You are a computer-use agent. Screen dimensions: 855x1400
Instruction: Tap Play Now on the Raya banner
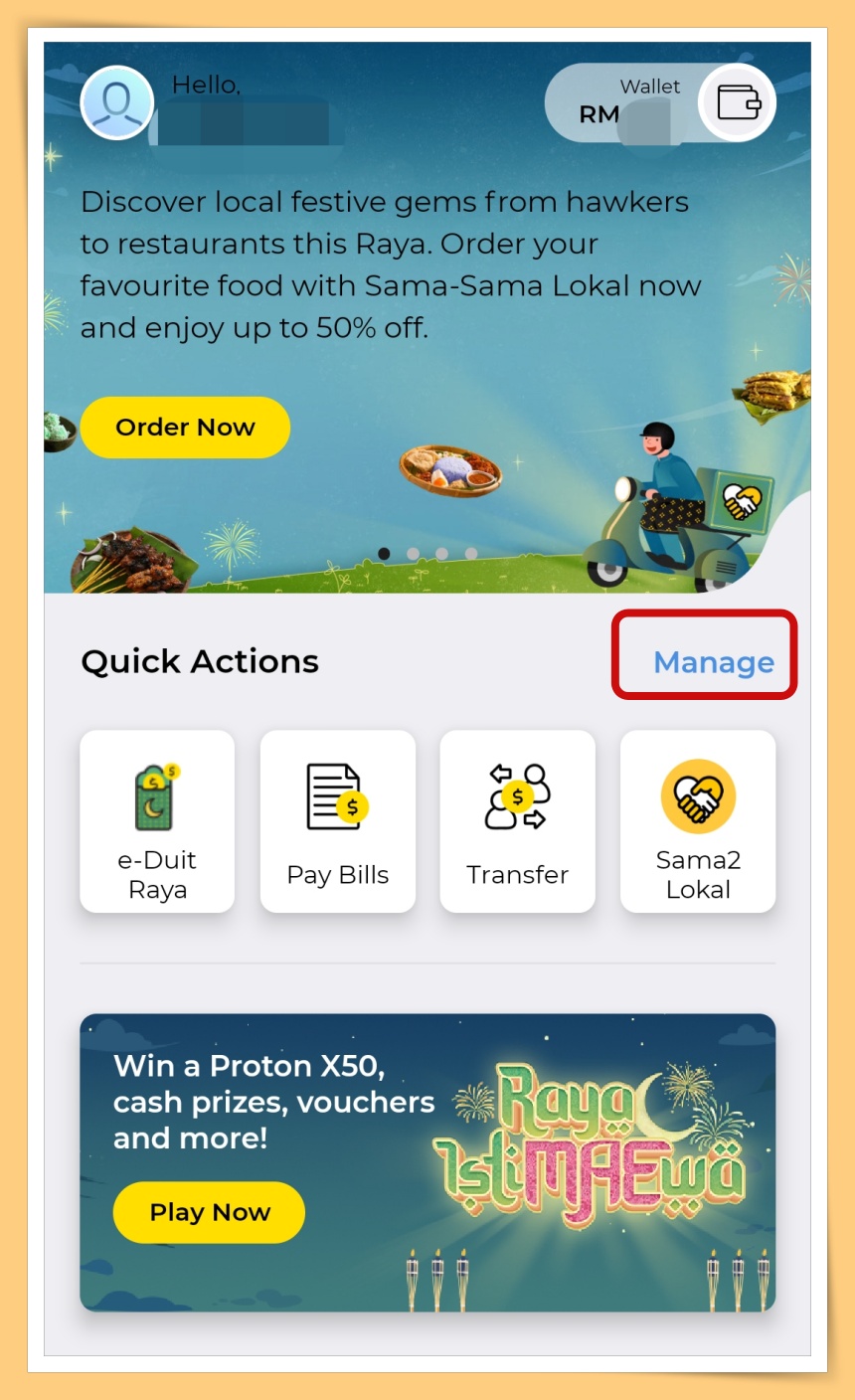pyautogui.click(x=209, y=1212)
